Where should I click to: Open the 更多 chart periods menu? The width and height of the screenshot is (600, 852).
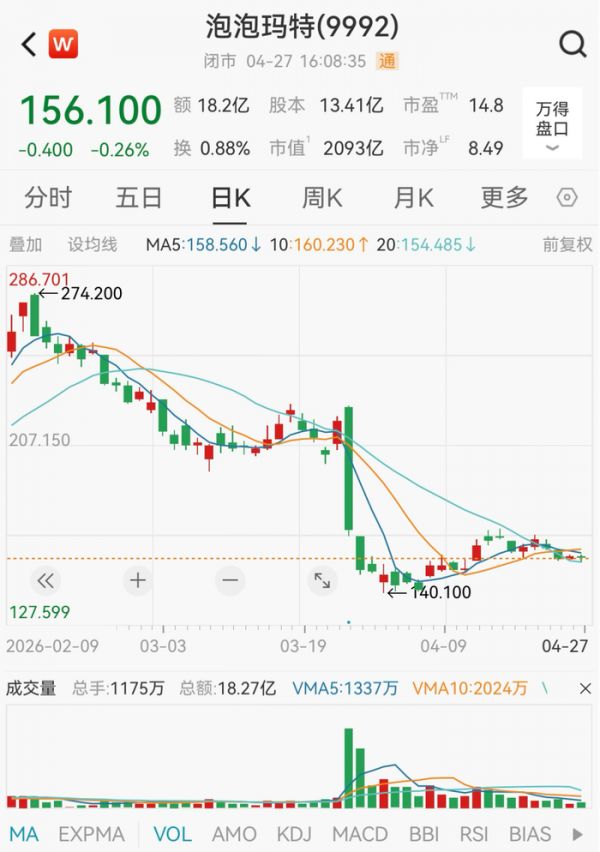(x=504, y=198)
